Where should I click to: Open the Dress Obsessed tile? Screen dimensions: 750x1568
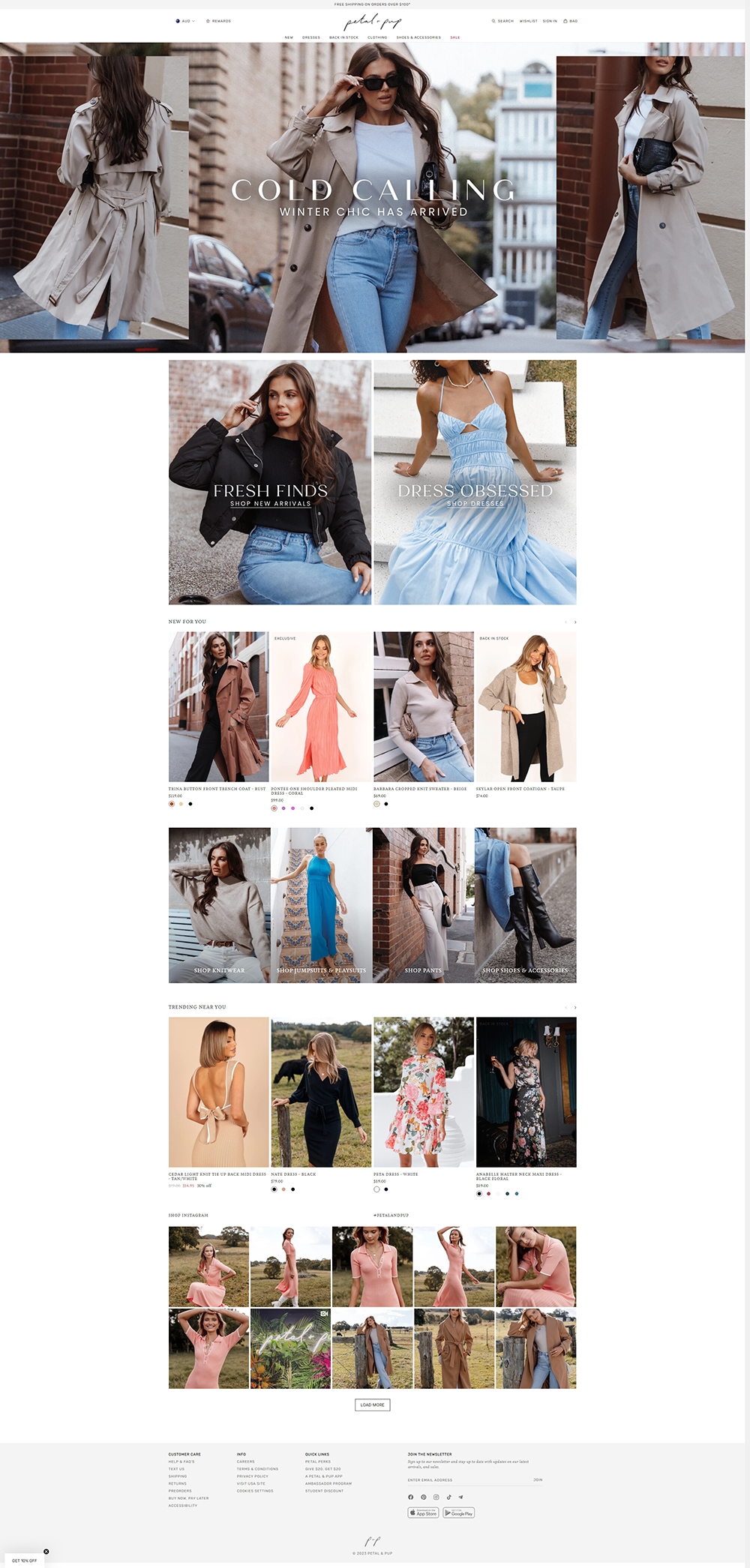tap(475, 482)
